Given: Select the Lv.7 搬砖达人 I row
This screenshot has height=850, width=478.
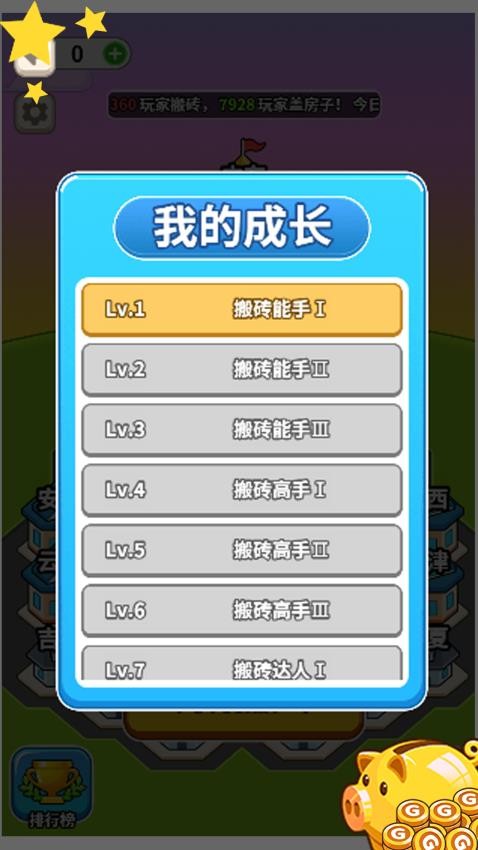Looking at the screenshot, I should point(242,663).
